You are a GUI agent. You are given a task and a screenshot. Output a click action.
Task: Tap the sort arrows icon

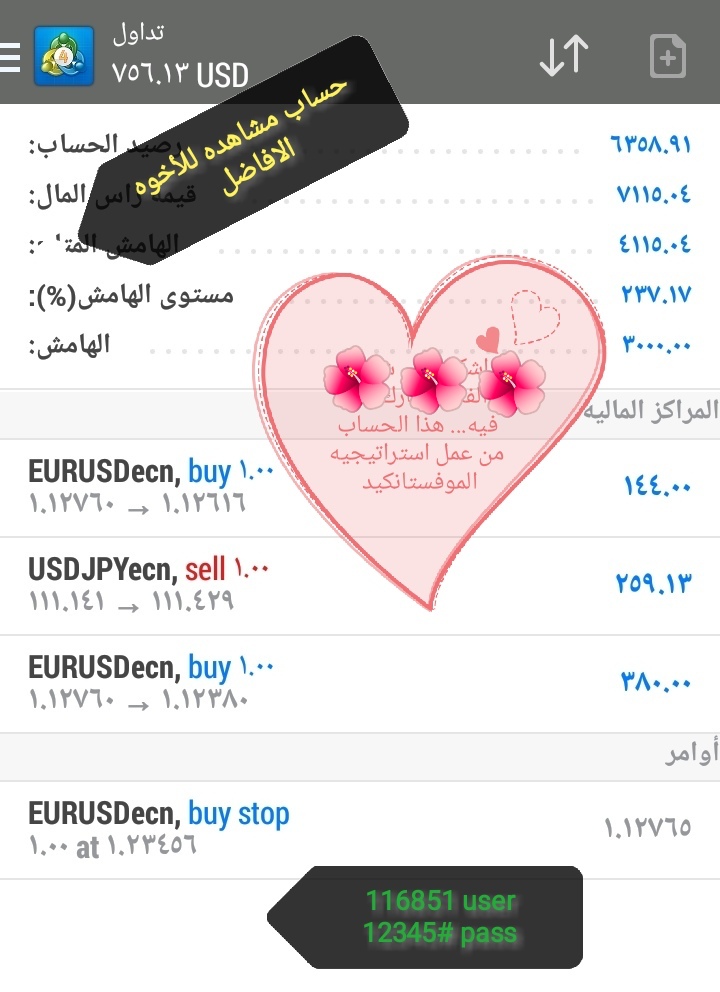pos(564,56)
